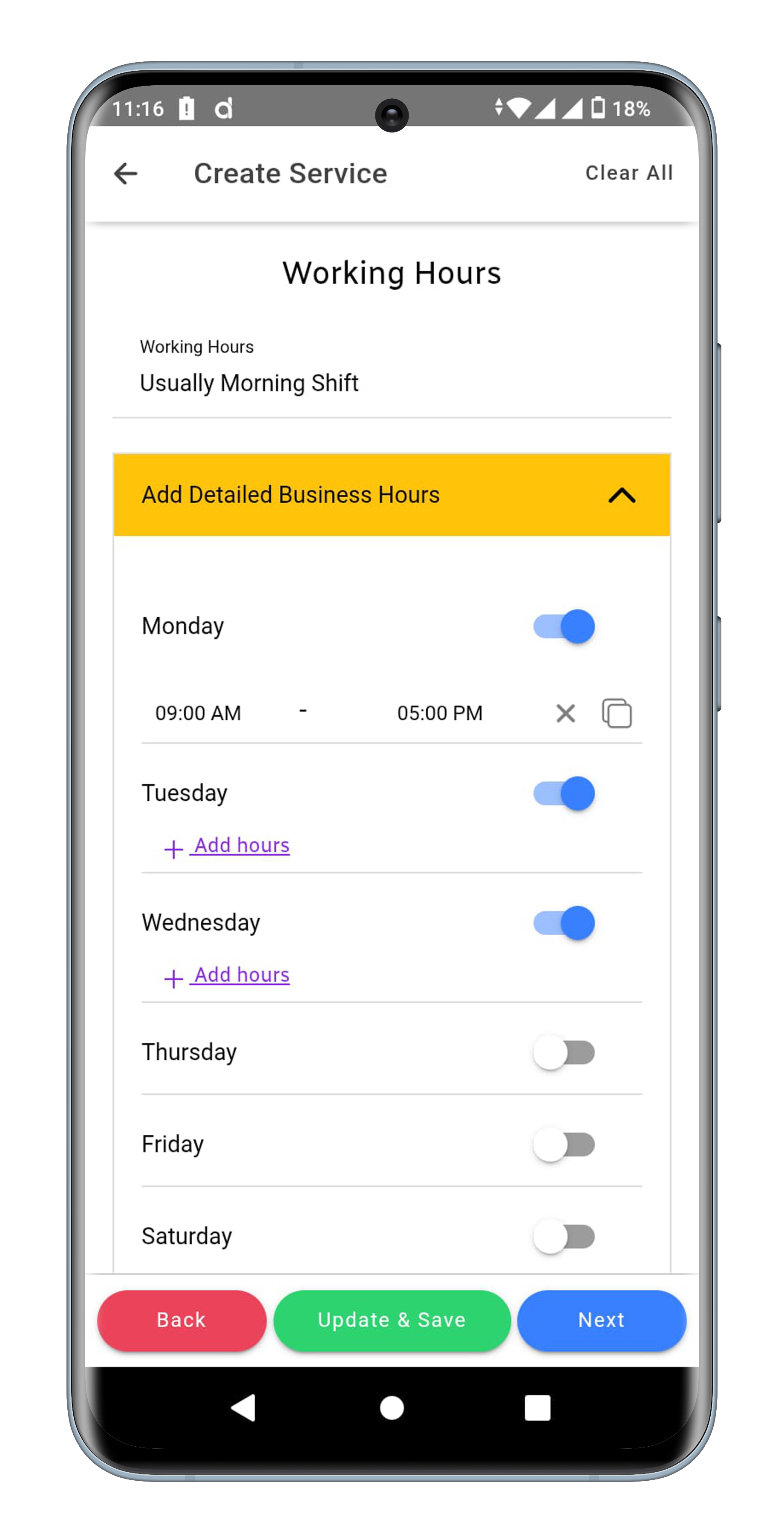Proceed with the Next button
The image size is (784, 1534).
click(601, 1320)
